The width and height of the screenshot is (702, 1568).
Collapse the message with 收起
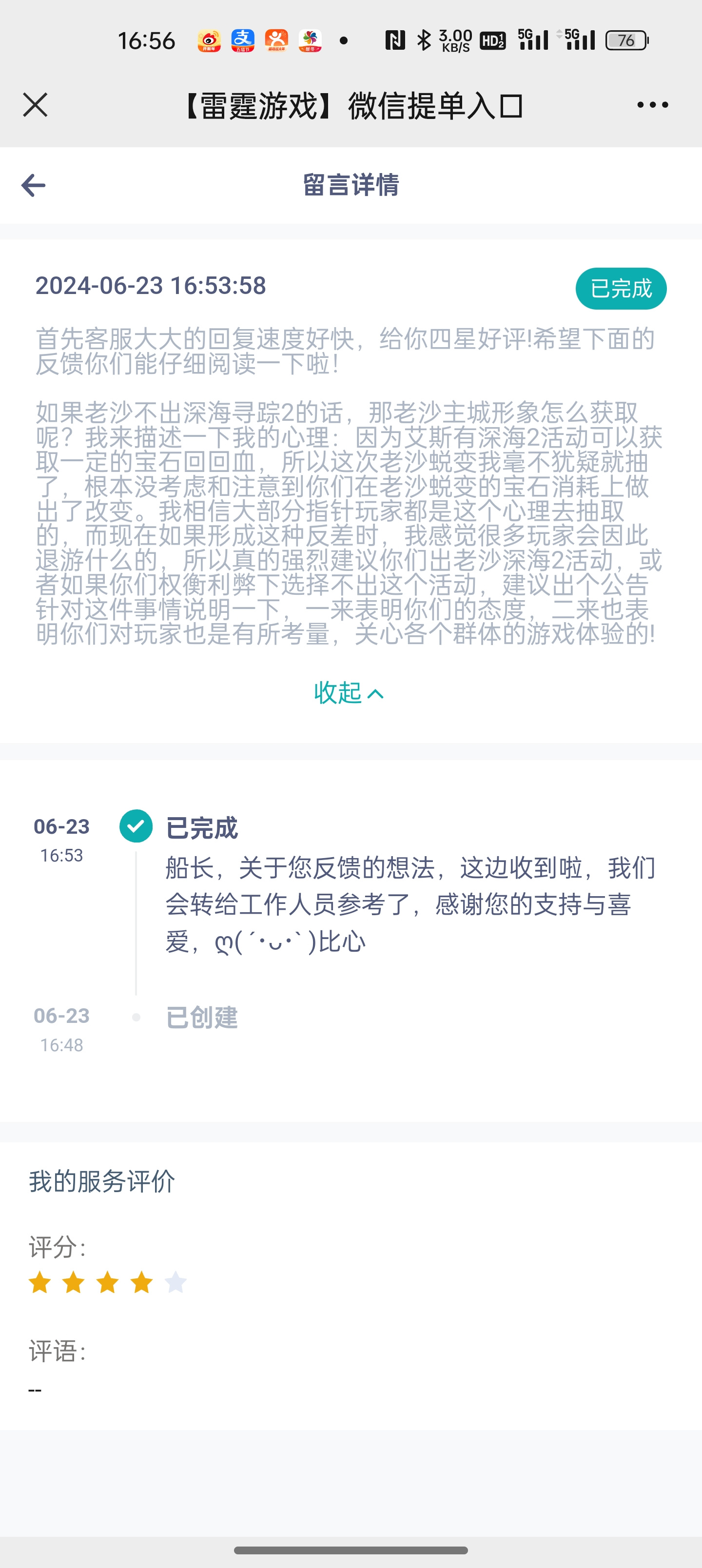[x=349, y=693]
